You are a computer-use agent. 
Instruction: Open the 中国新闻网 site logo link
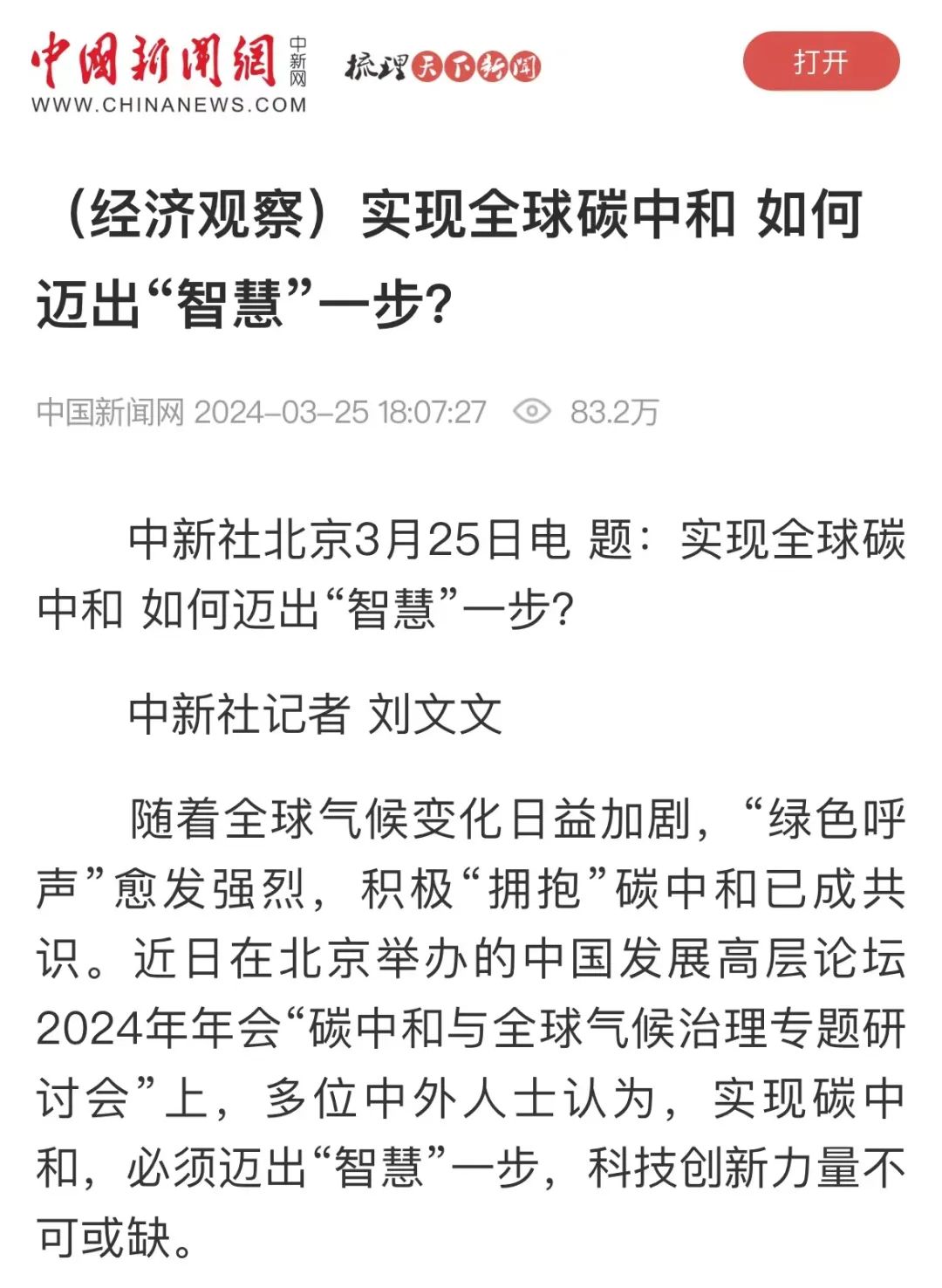pyautogui.click(x=168, y=72)
